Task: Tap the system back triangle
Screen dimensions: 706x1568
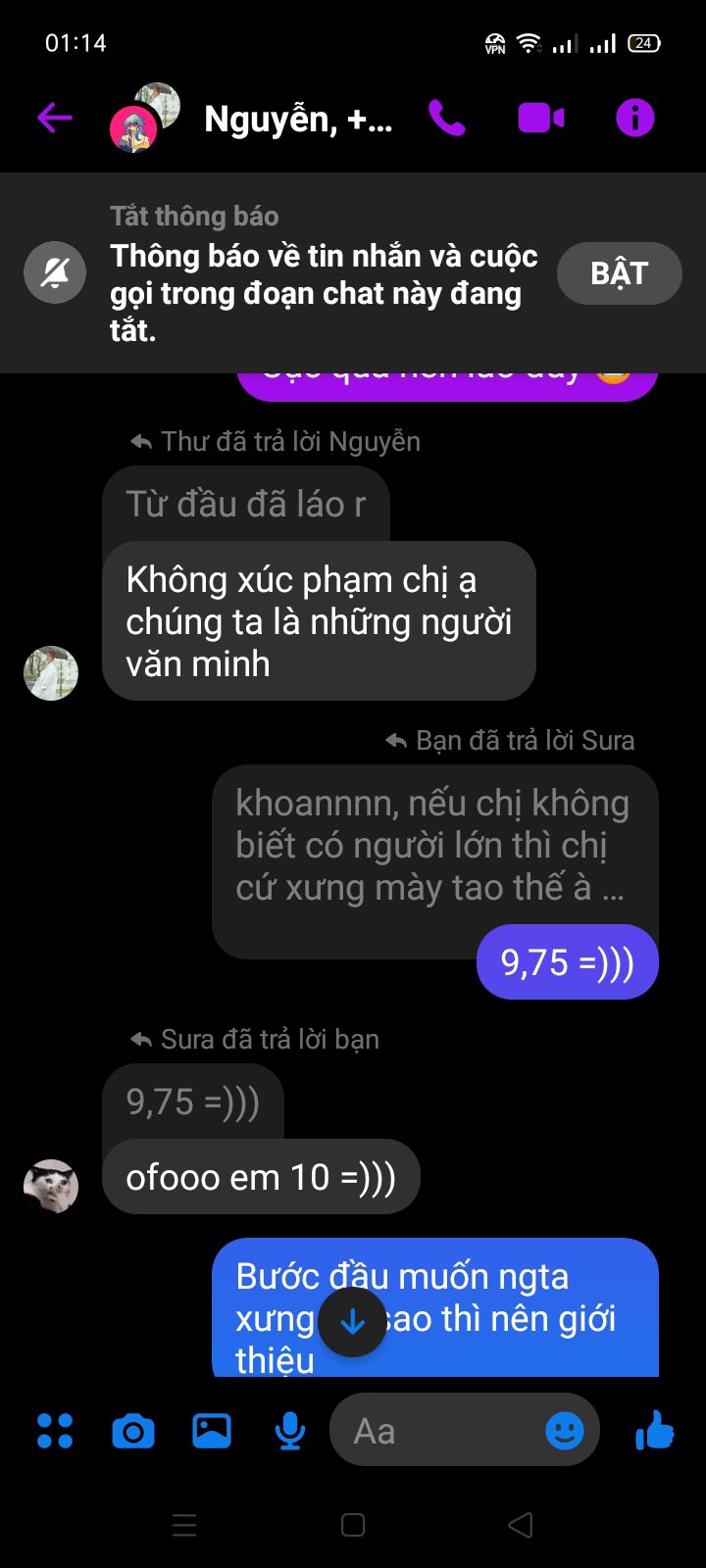Action: 521,1525
